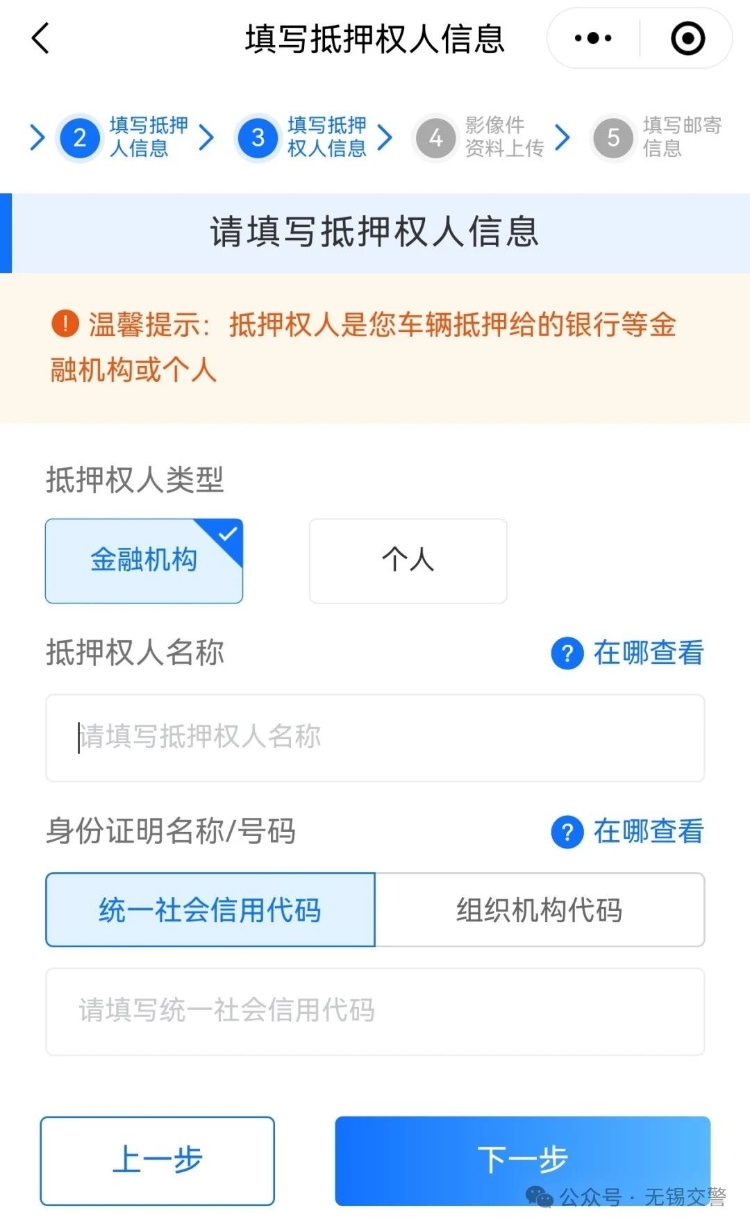Switch to the 组织机构代码 option
The height and width of the screenshot is (1227, 750).
click(540, 910)
